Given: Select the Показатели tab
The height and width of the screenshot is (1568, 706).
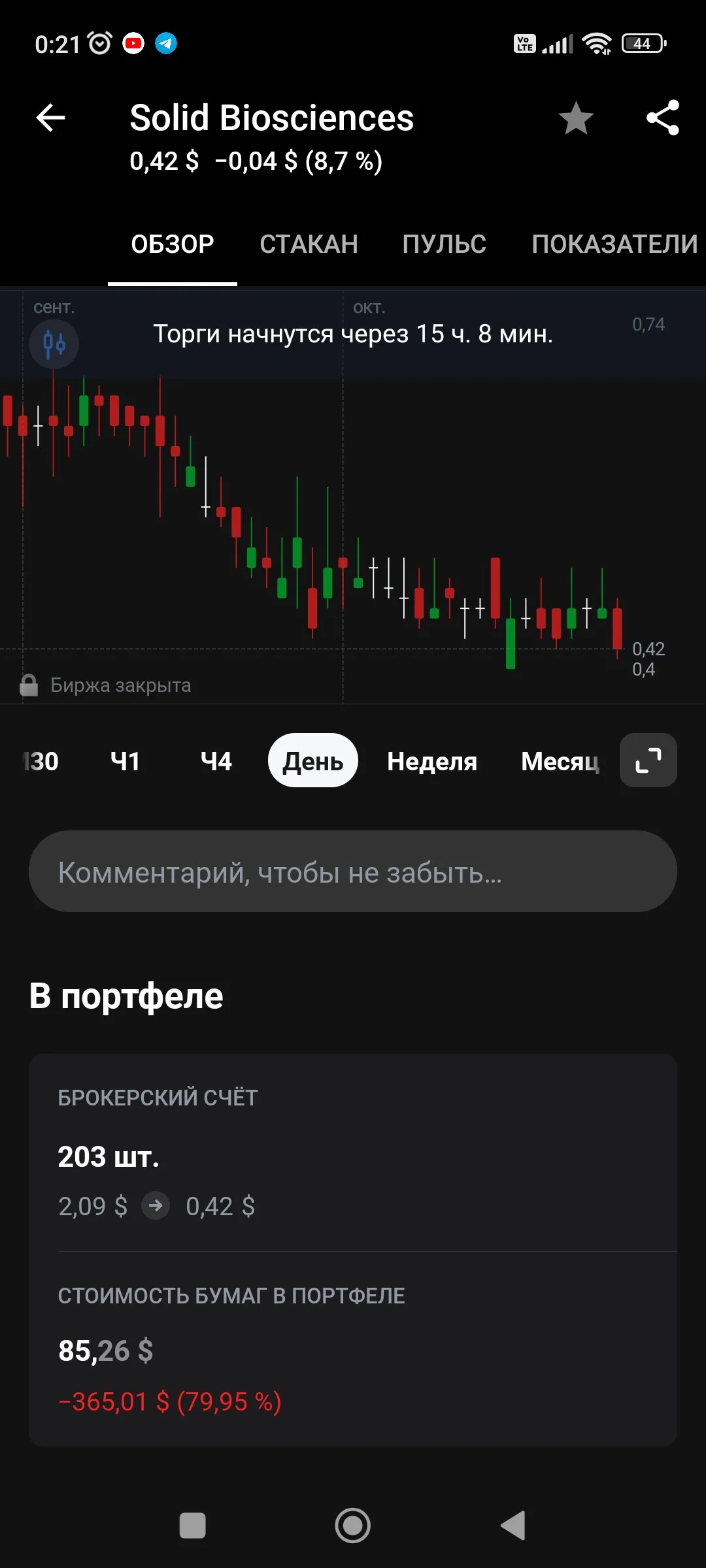Looking at the screenshot, I should (614, 244).
